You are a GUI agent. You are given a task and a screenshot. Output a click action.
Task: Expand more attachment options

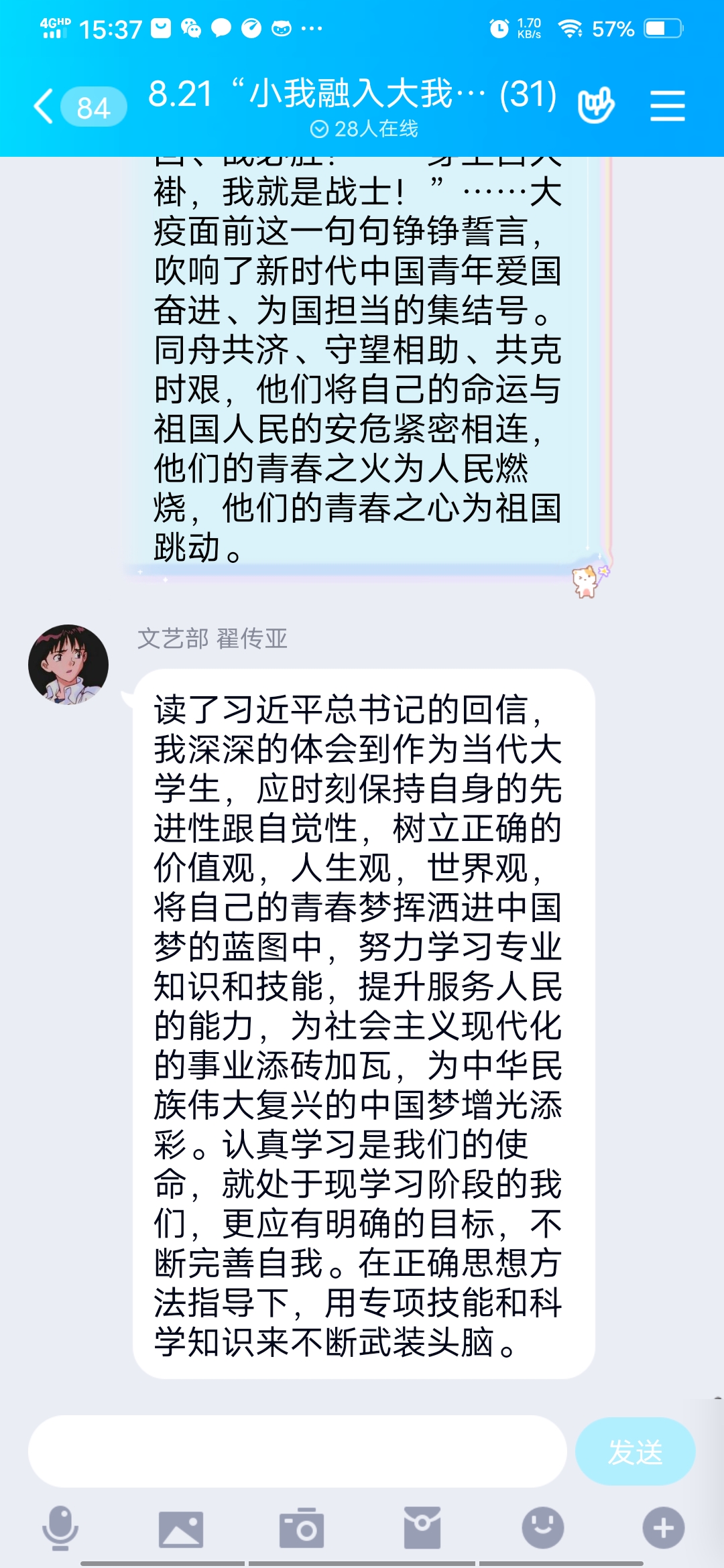click(x=664, y=1528)
